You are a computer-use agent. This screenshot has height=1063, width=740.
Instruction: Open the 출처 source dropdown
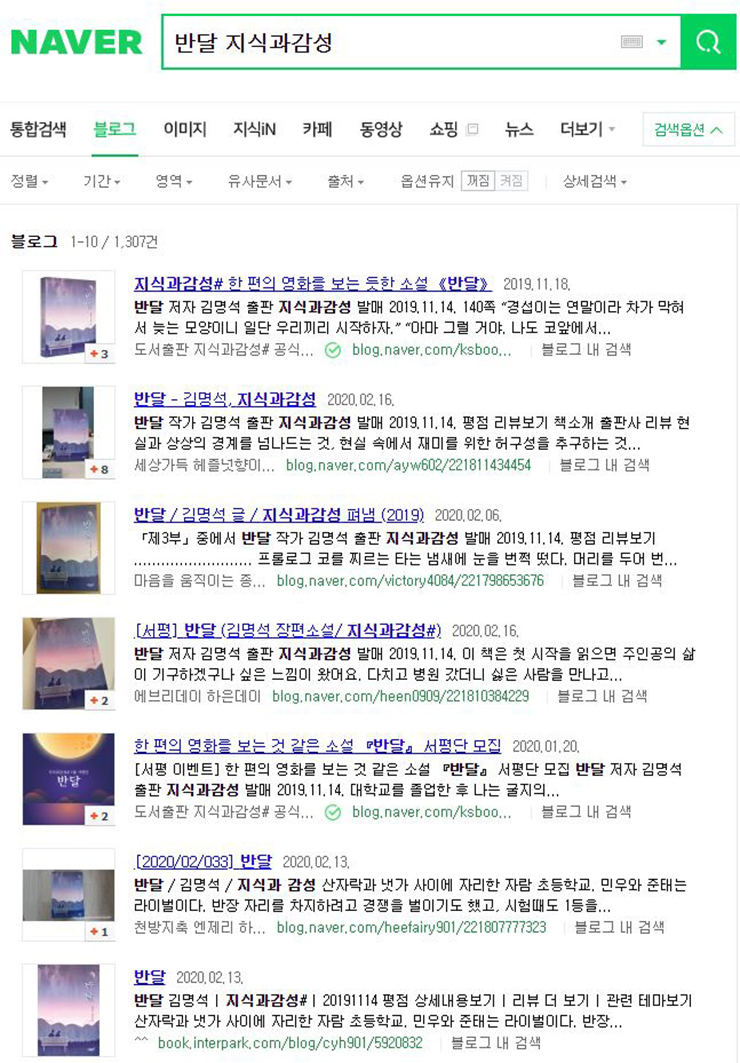[345, 181]
